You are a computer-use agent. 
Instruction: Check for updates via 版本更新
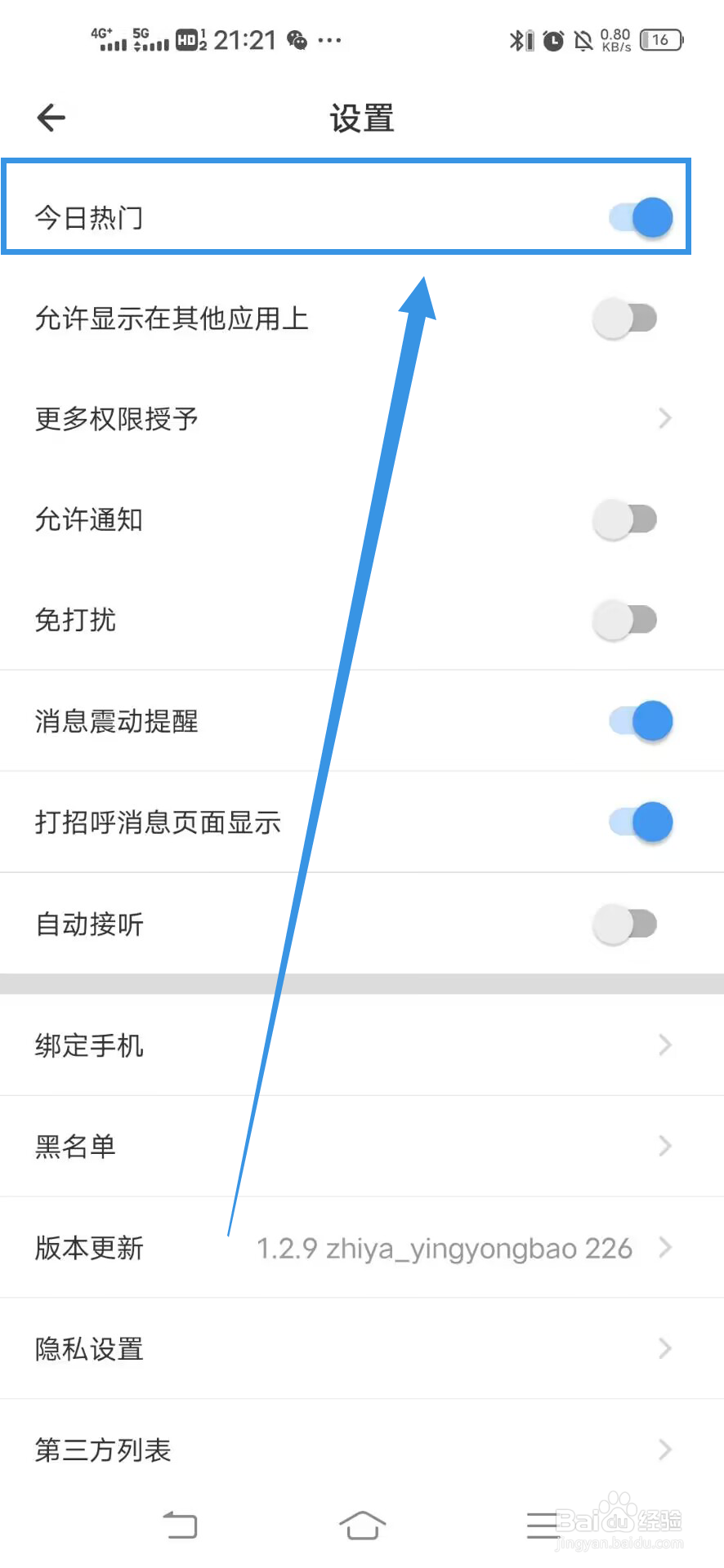89,1247
